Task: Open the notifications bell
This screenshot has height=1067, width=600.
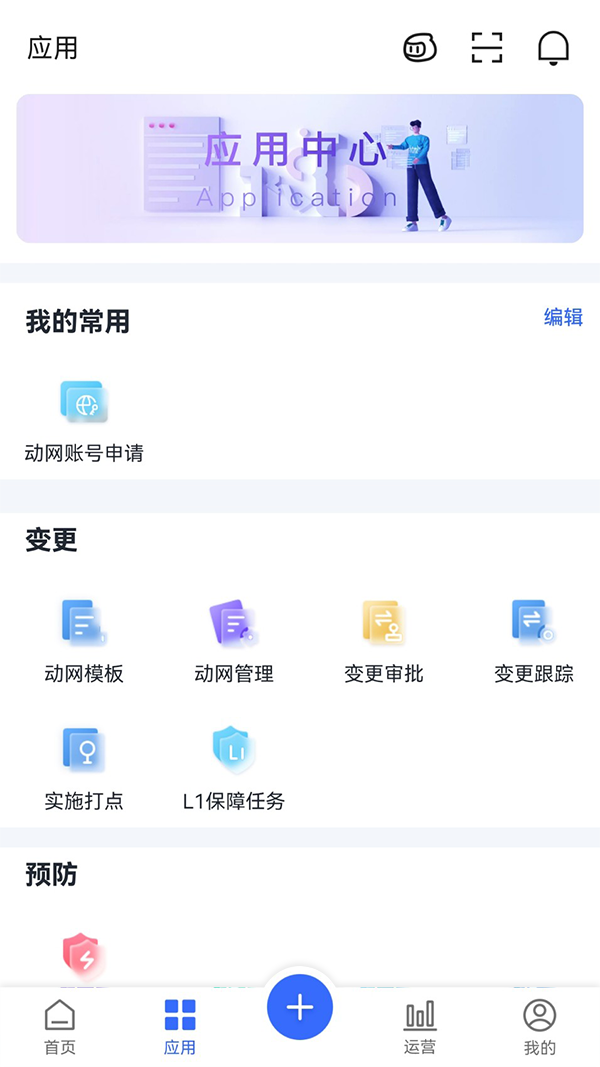Action: (x=553, y=48)
